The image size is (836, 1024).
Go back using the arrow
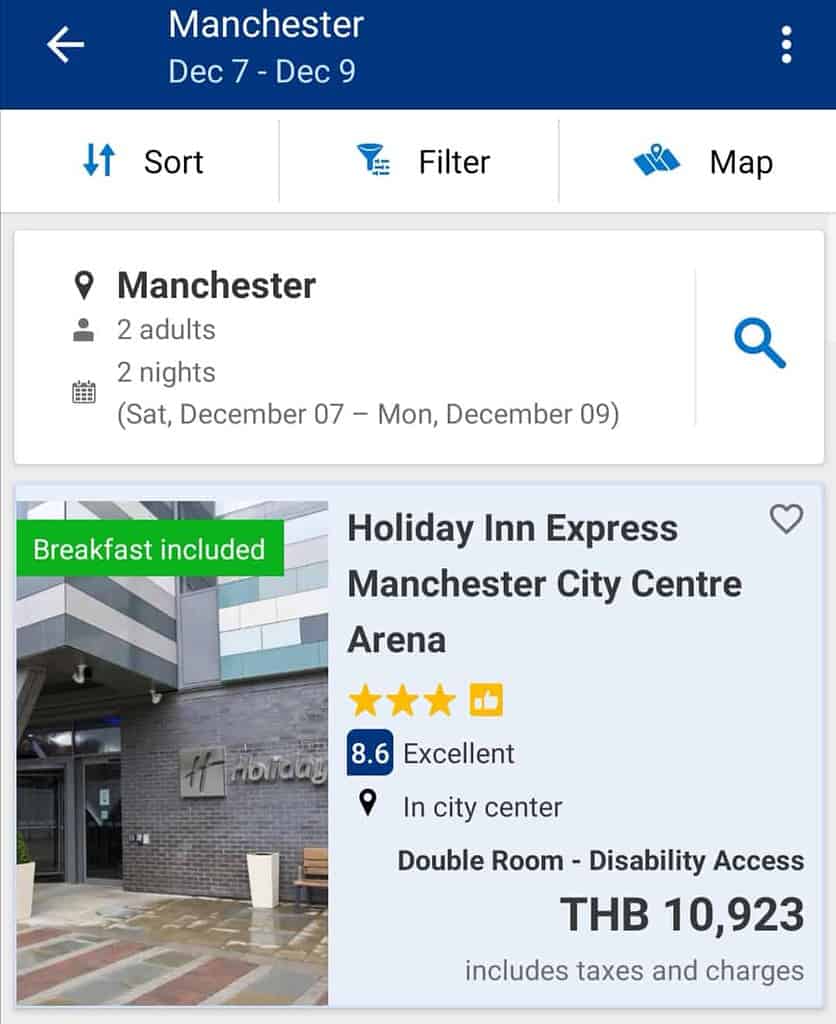point(66,45)
